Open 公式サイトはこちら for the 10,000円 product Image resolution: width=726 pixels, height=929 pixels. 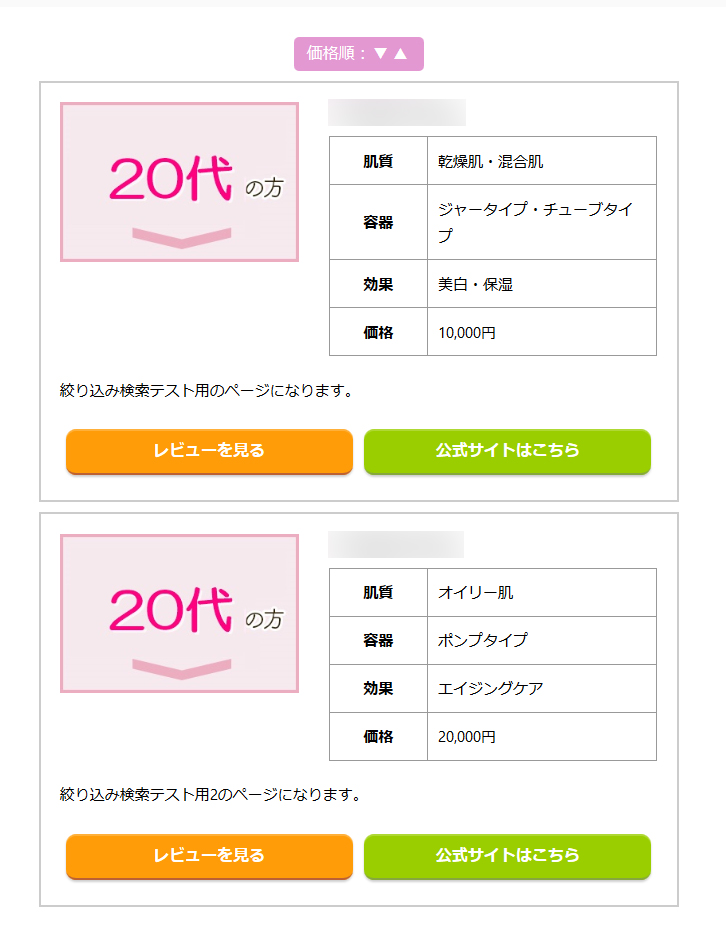pyautogui.click(x=507, y=451)
